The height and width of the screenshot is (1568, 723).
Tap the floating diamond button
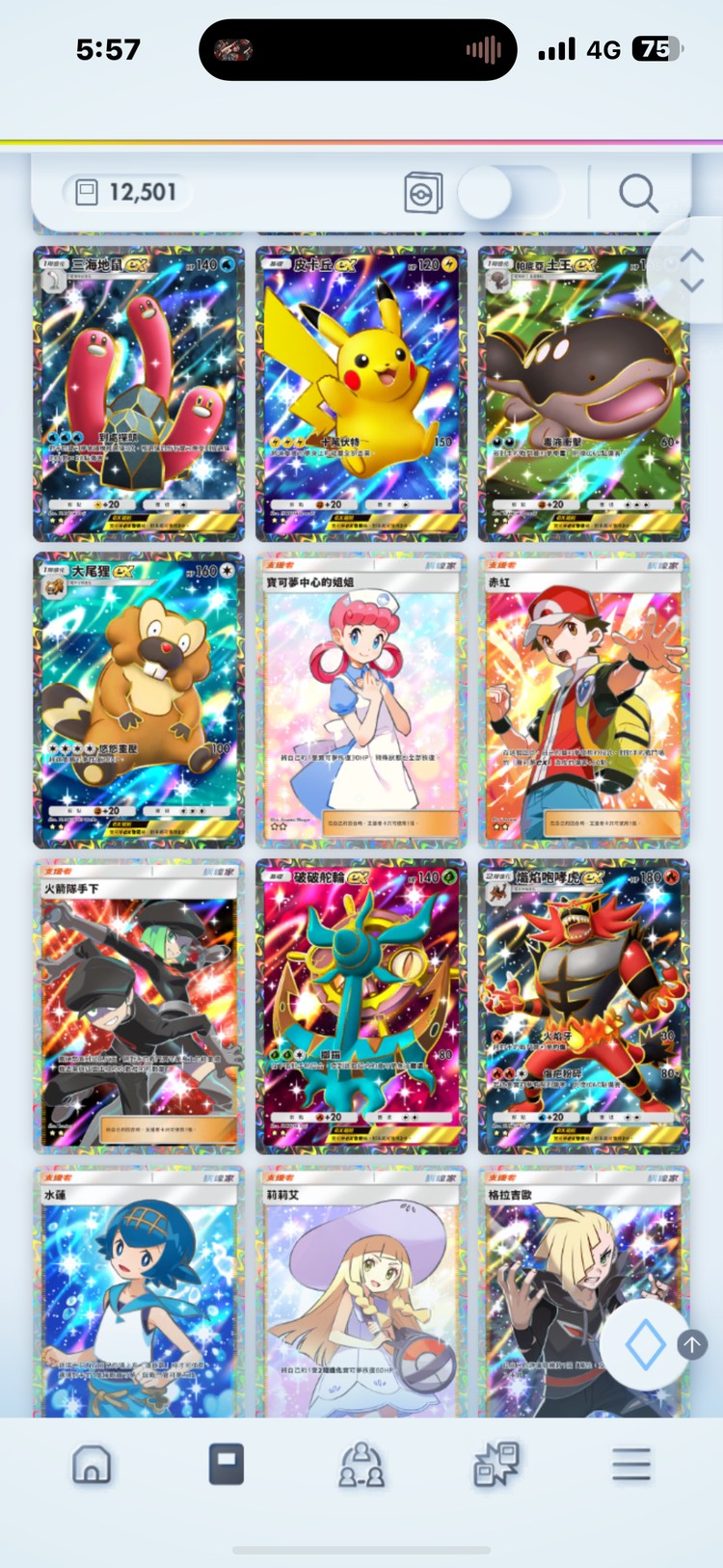click(x=645, y=1345)
